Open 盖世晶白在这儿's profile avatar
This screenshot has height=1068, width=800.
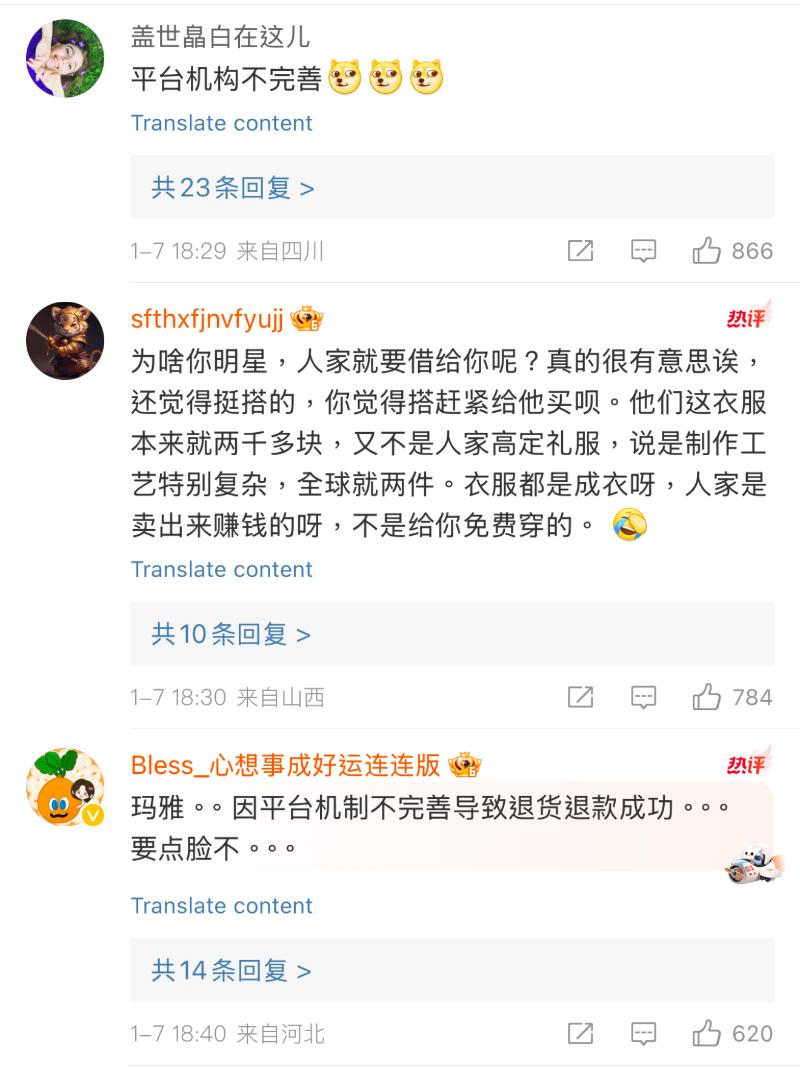(x=65, y=58)
